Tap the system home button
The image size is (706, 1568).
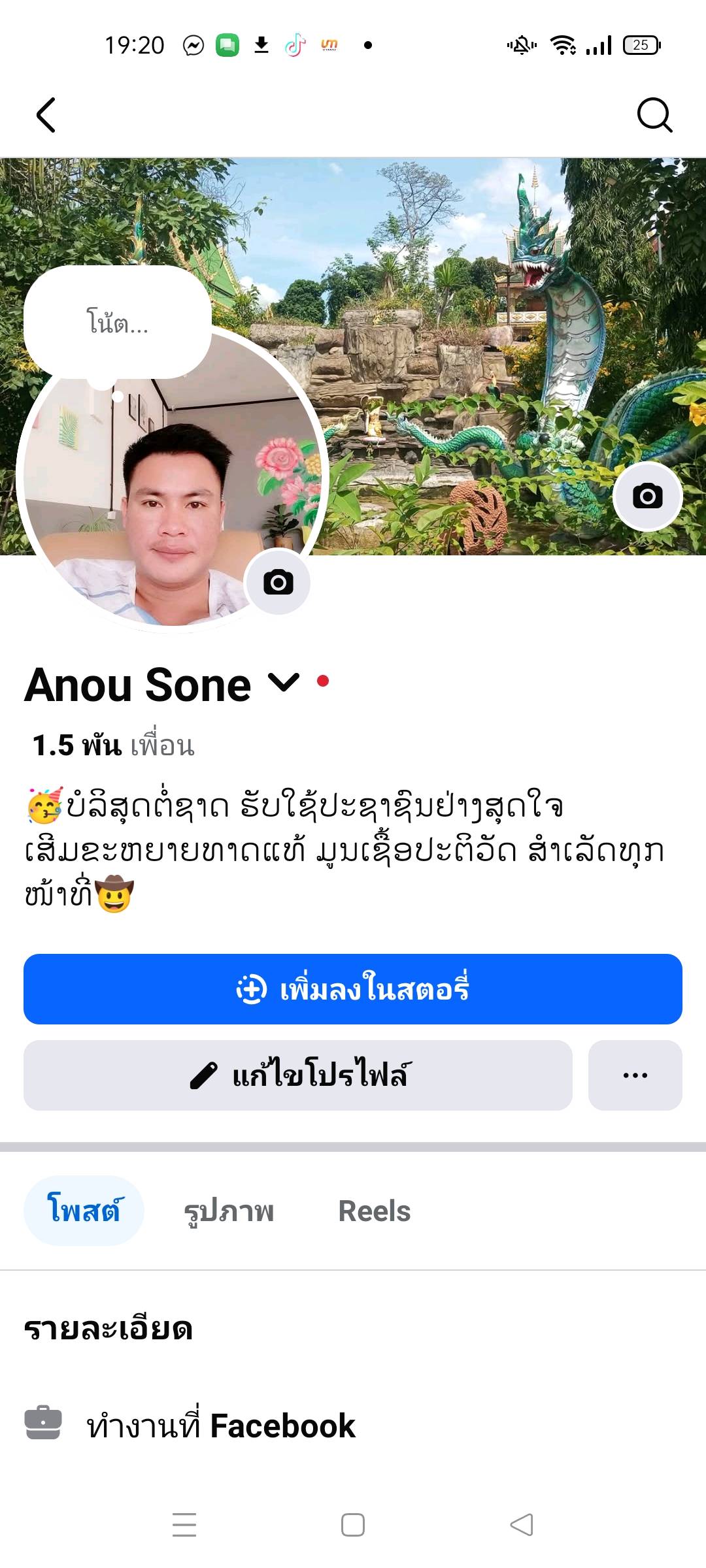353,1525
